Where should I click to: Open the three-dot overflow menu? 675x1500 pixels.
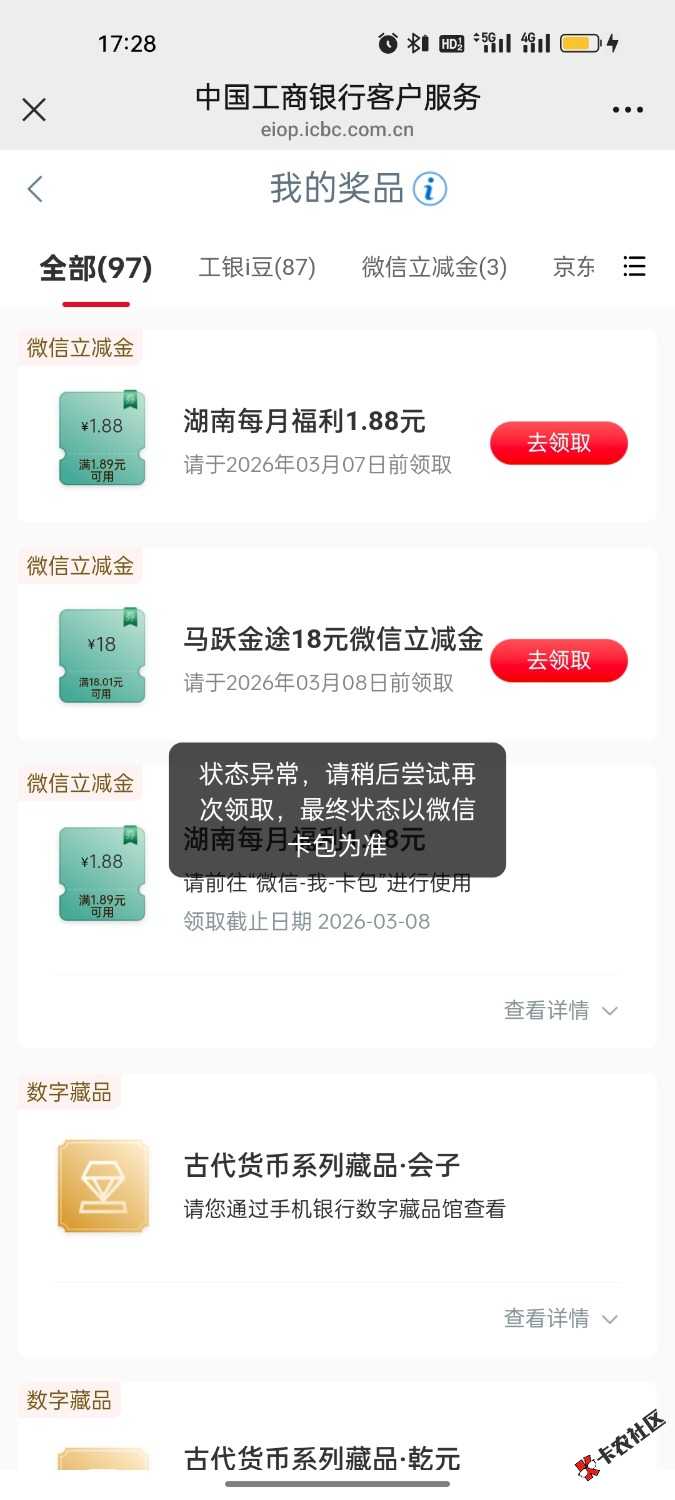pyautogui.click(x=627, y=110)
